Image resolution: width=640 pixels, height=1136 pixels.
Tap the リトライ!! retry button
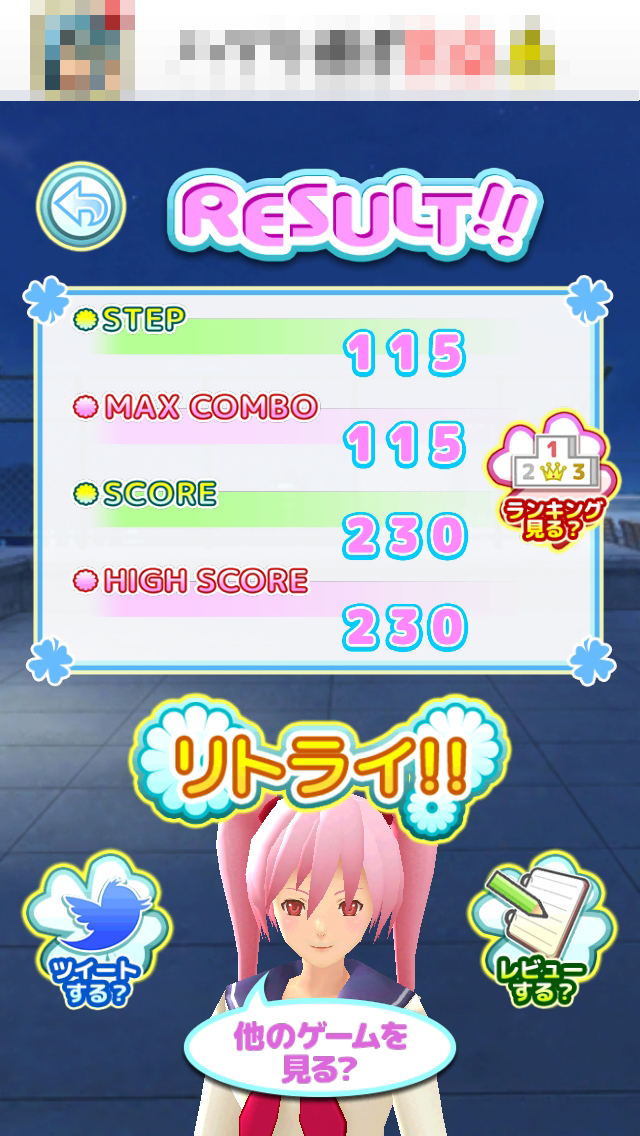[x=319, y=766]
